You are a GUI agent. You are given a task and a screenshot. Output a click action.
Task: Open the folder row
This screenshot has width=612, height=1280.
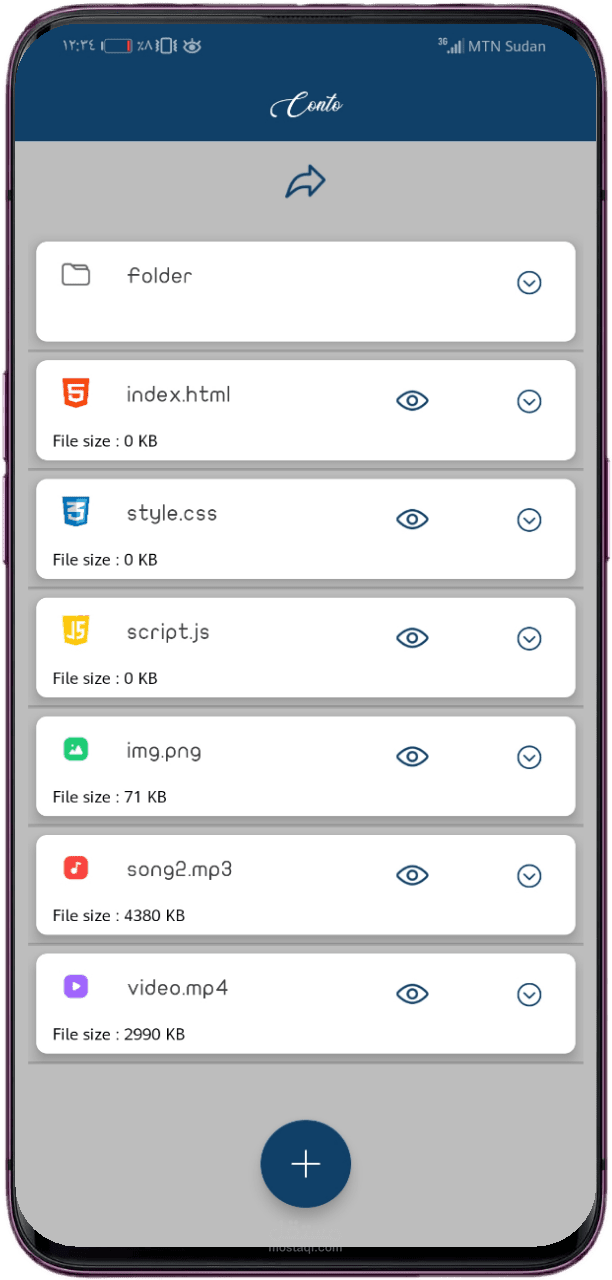[x=305, y=291]
